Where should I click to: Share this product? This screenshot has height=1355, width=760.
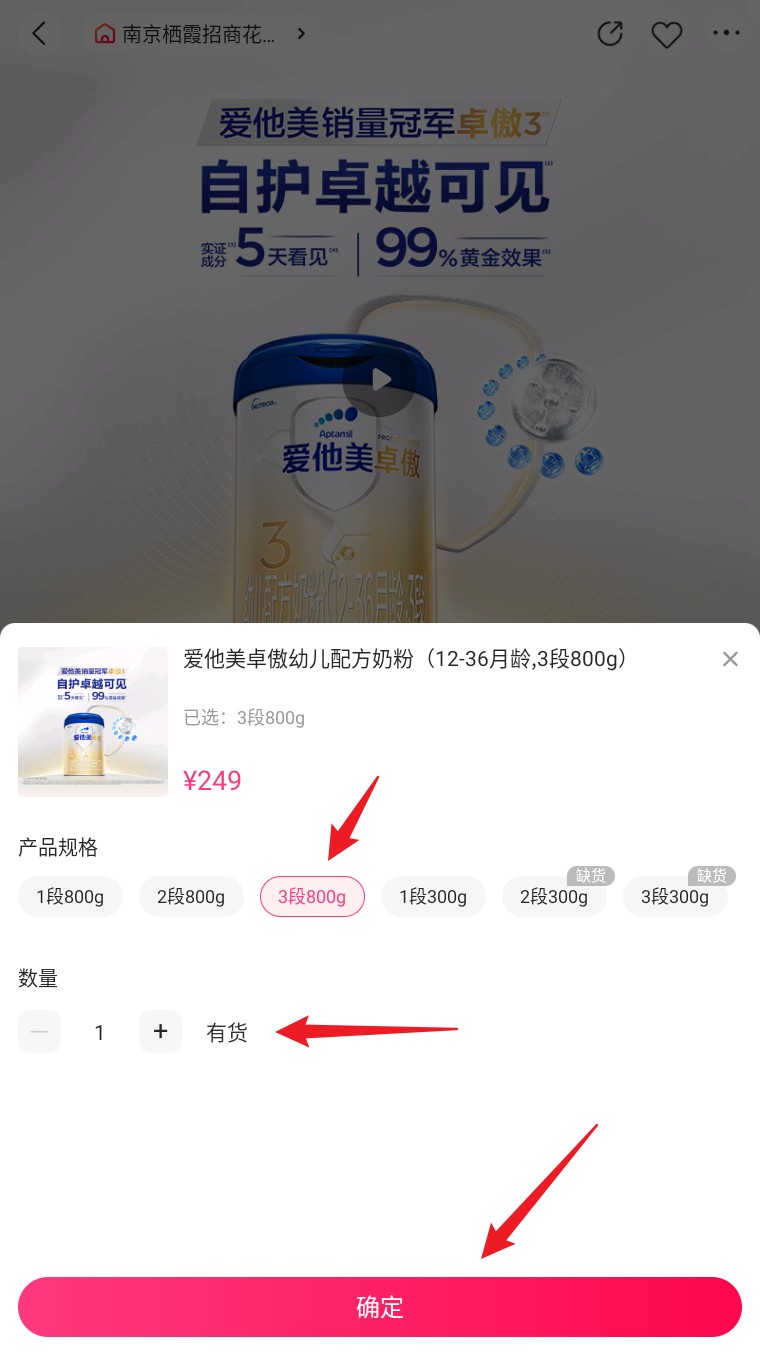click(x=610, y=34)
